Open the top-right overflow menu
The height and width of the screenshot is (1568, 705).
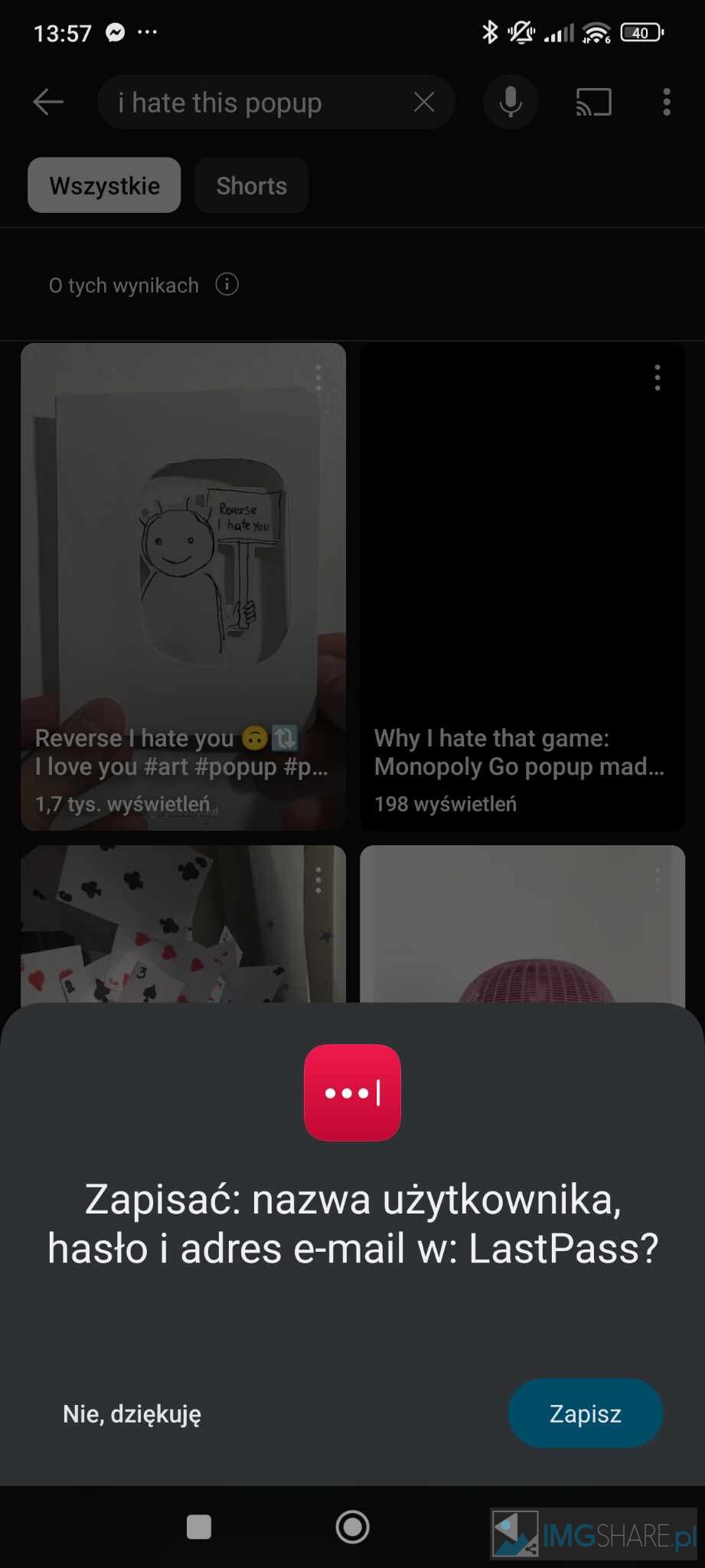(667, 102)
